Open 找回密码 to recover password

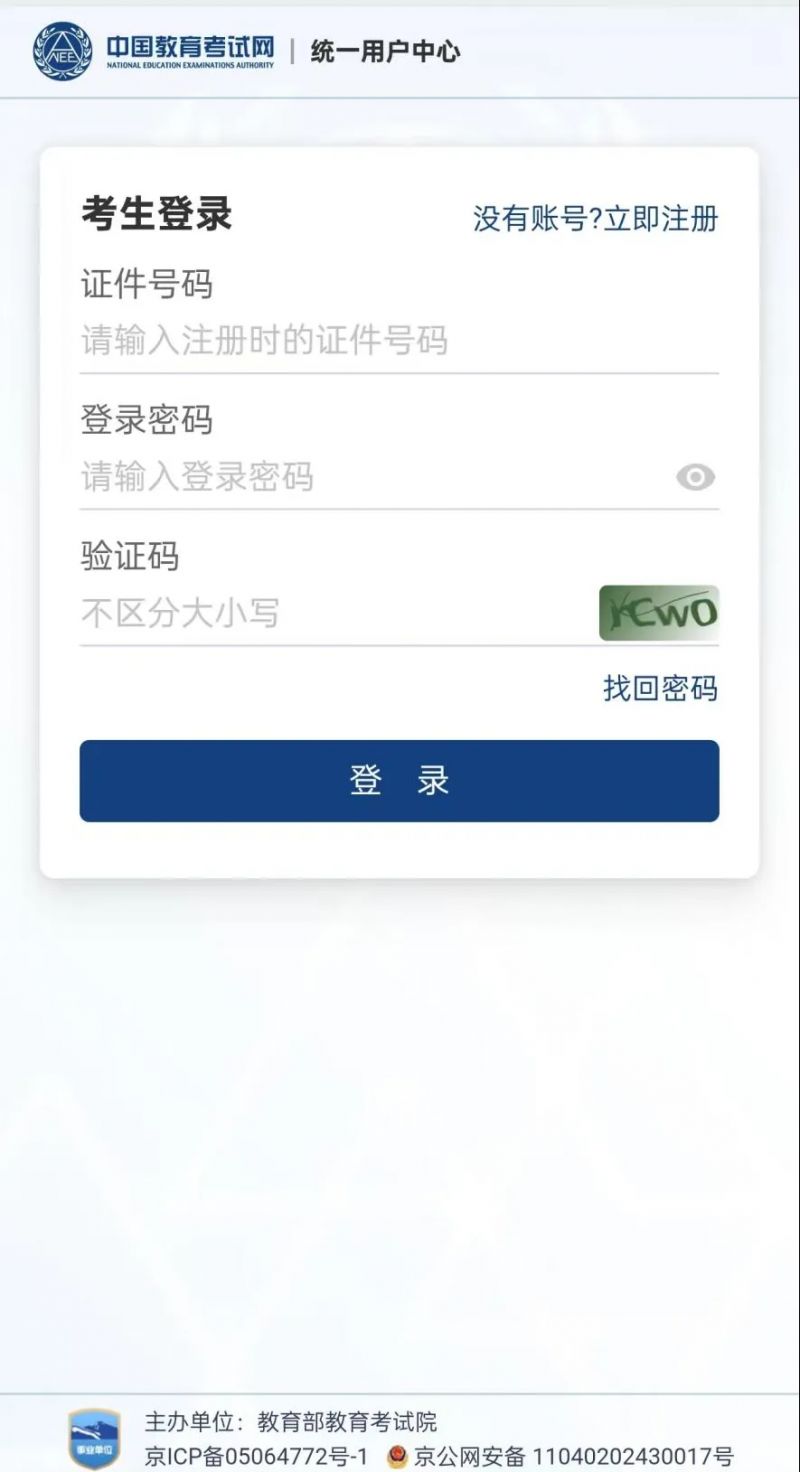[660, 688]
